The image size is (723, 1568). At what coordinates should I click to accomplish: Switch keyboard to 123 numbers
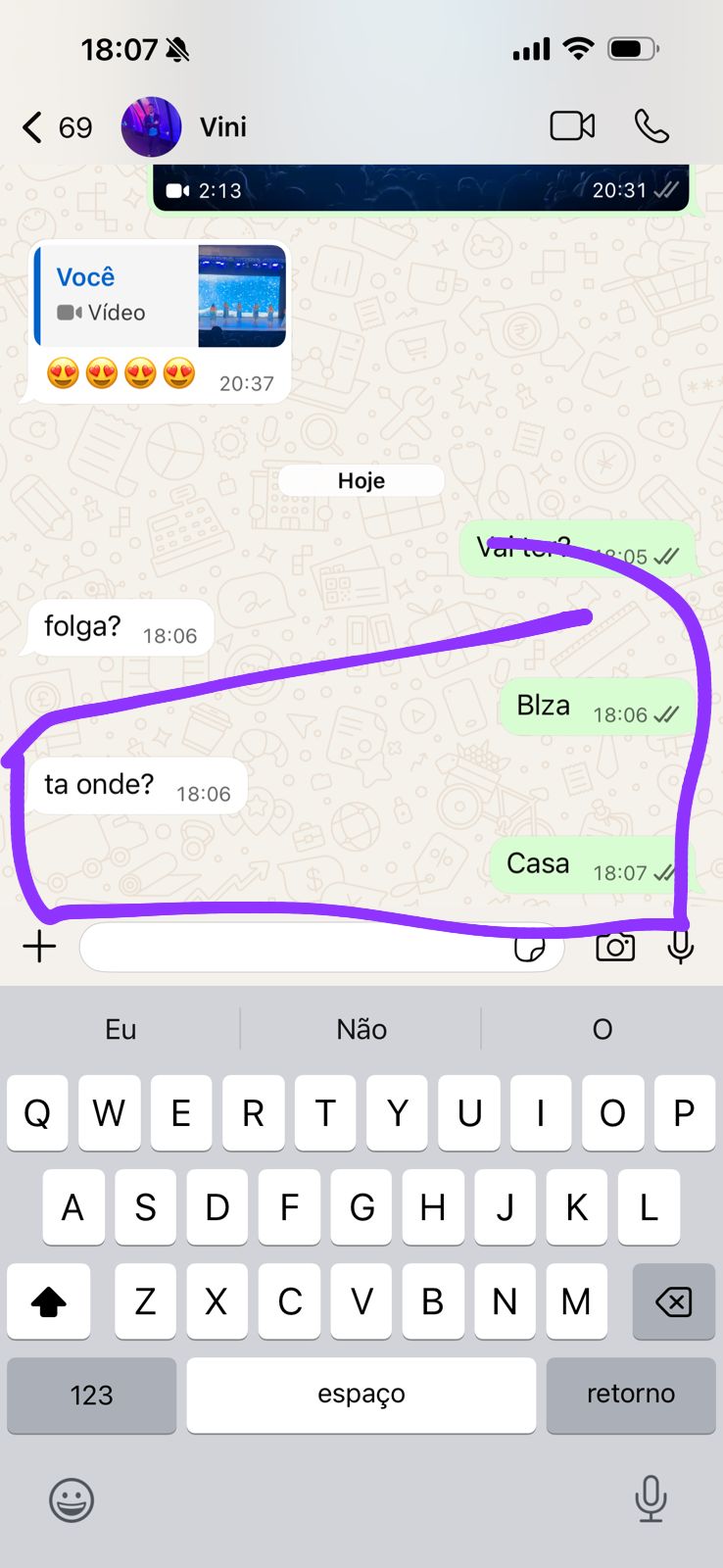coord(91,1395)
